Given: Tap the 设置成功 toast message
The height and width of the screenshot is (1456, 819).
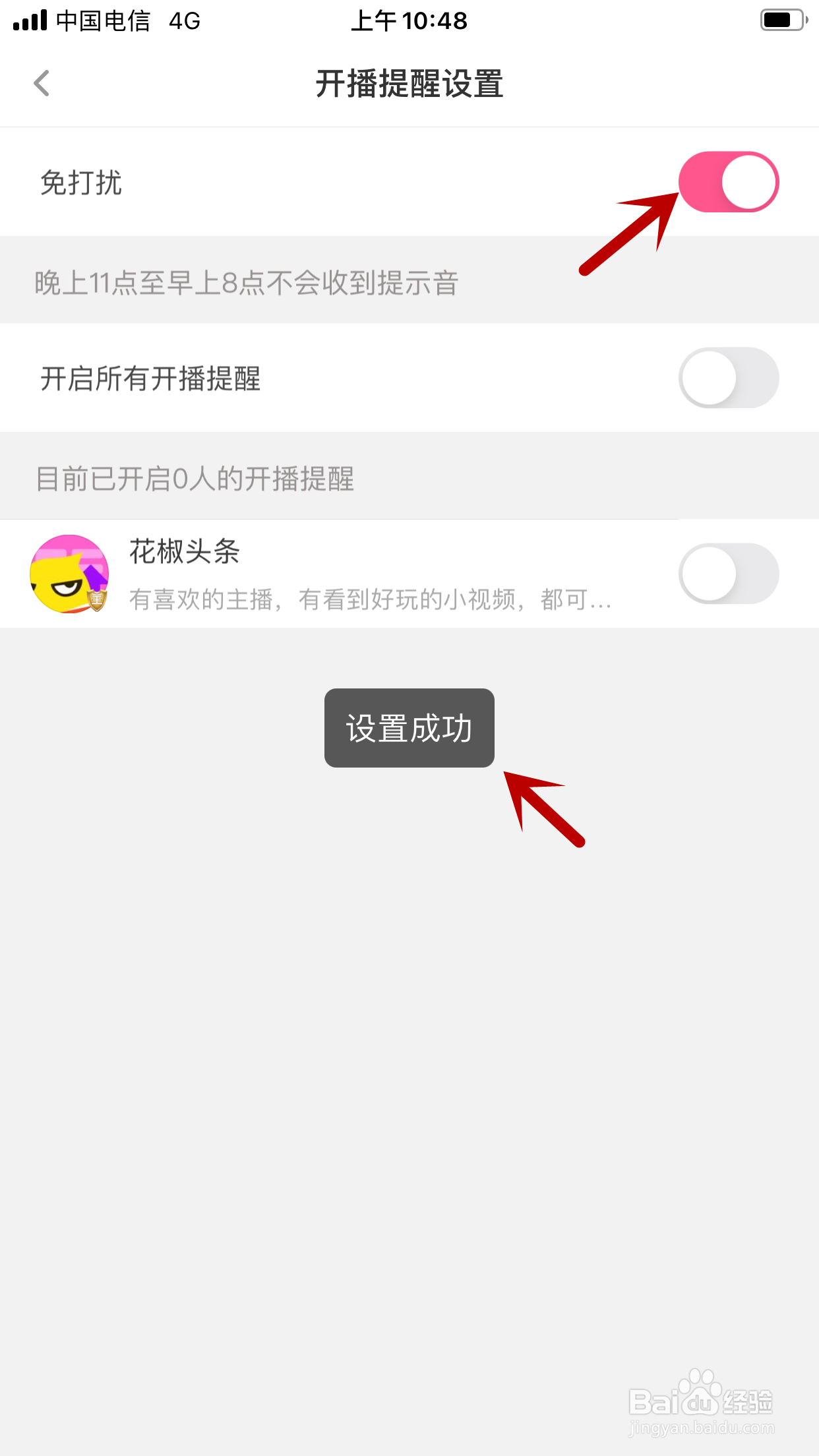Looking at the screenshot, I should click(x=409, y=728).
